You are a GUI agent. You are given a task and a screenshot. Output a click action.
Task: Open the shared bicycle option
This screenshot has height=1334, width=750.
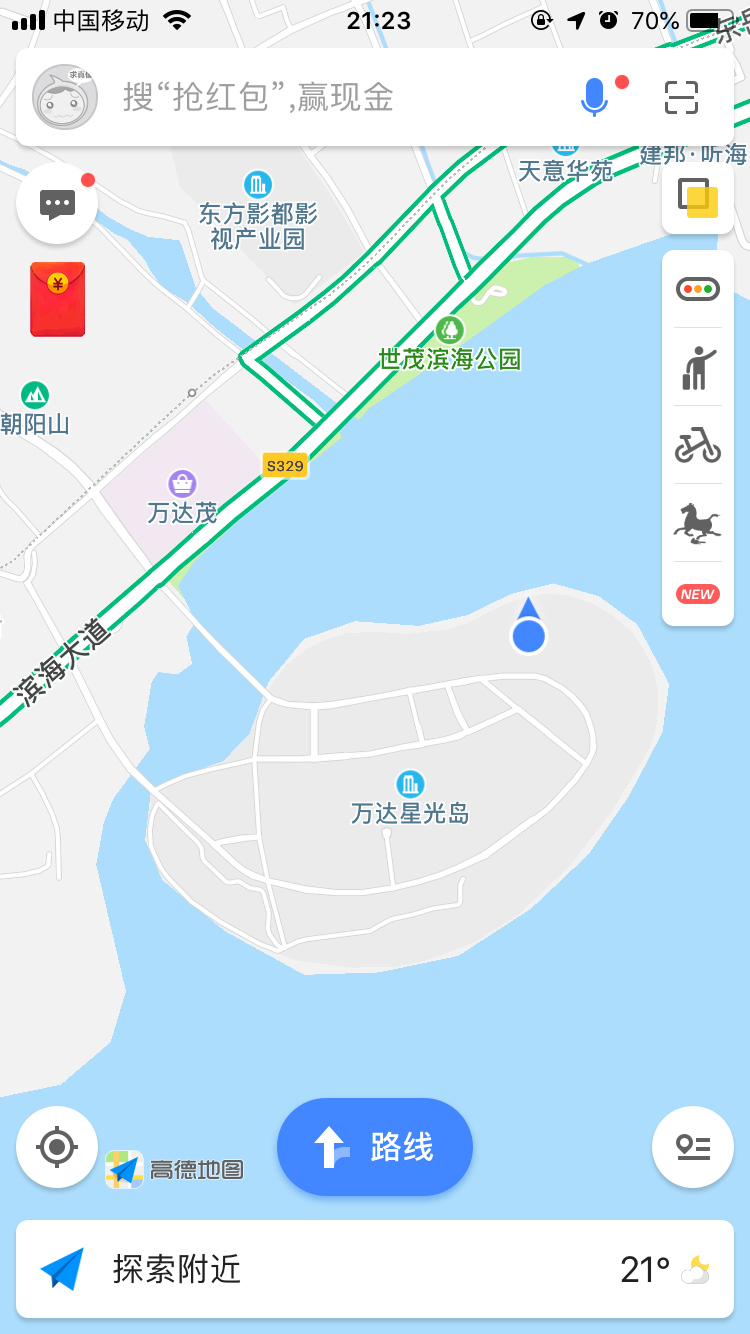coord(698,444)
